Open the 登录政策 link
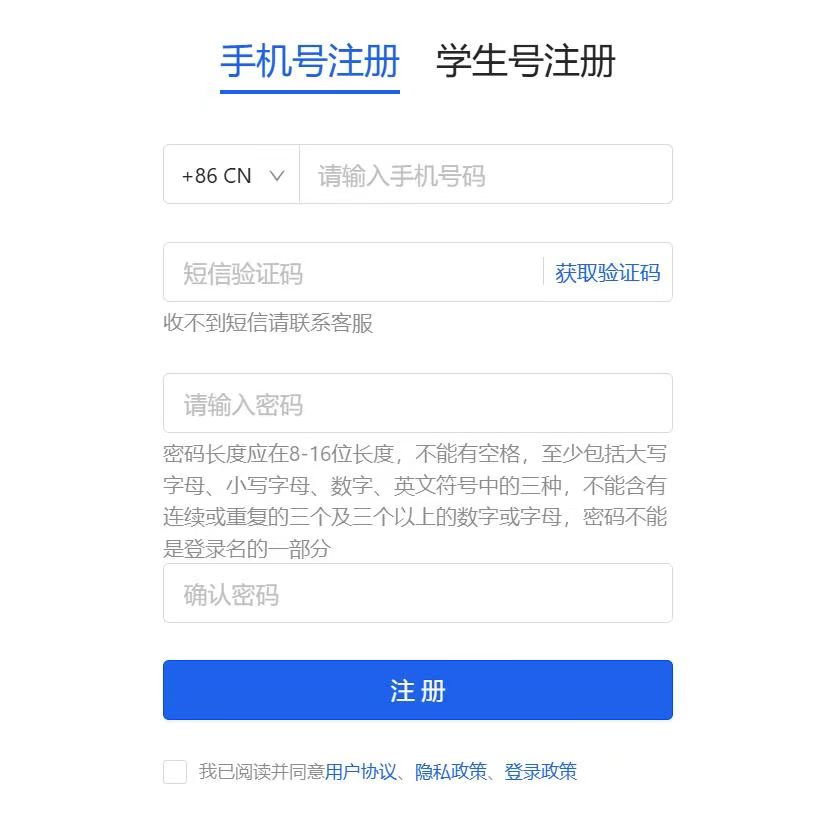The height and width of the screenshot is (818, 836). [x=541, y=772]
